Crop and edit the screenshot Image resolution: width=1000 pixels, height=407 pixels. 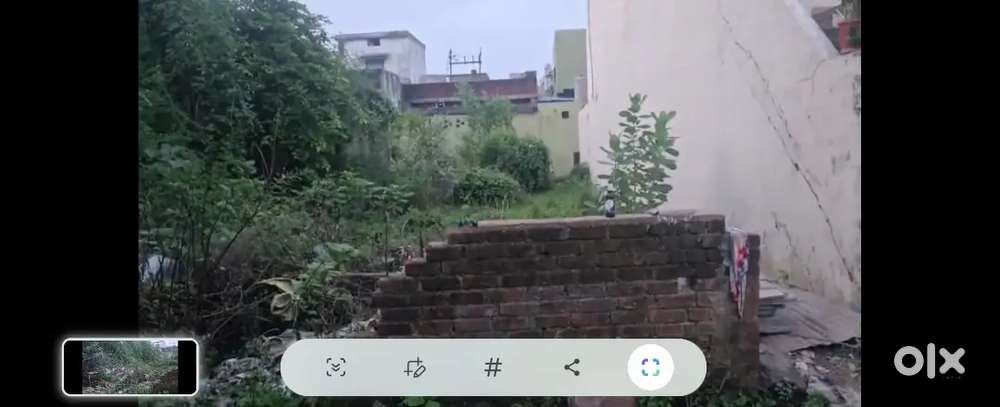(414, 367)
